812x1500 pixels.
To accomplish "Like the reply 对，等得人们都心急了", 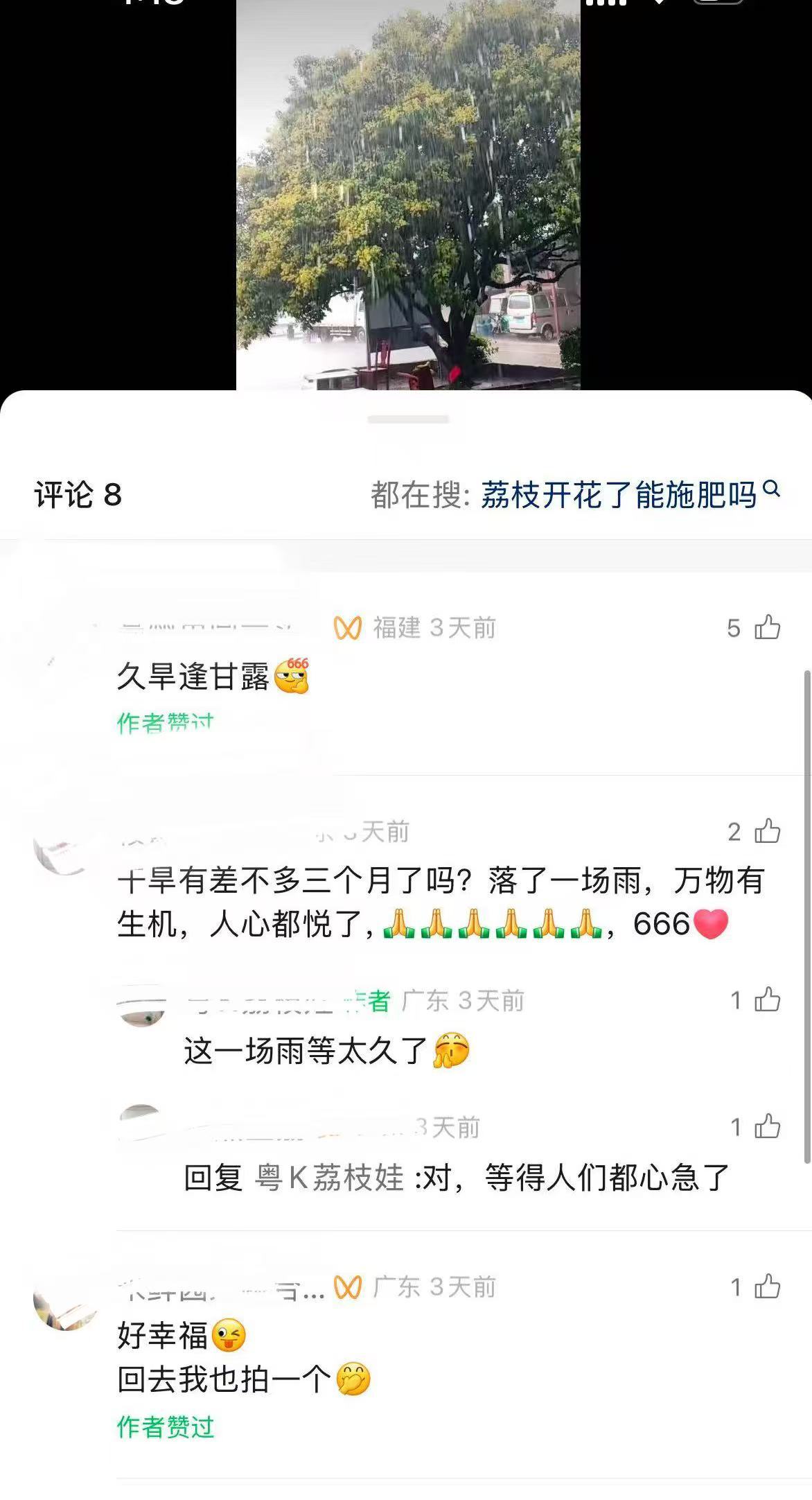I will (767, 1127).
